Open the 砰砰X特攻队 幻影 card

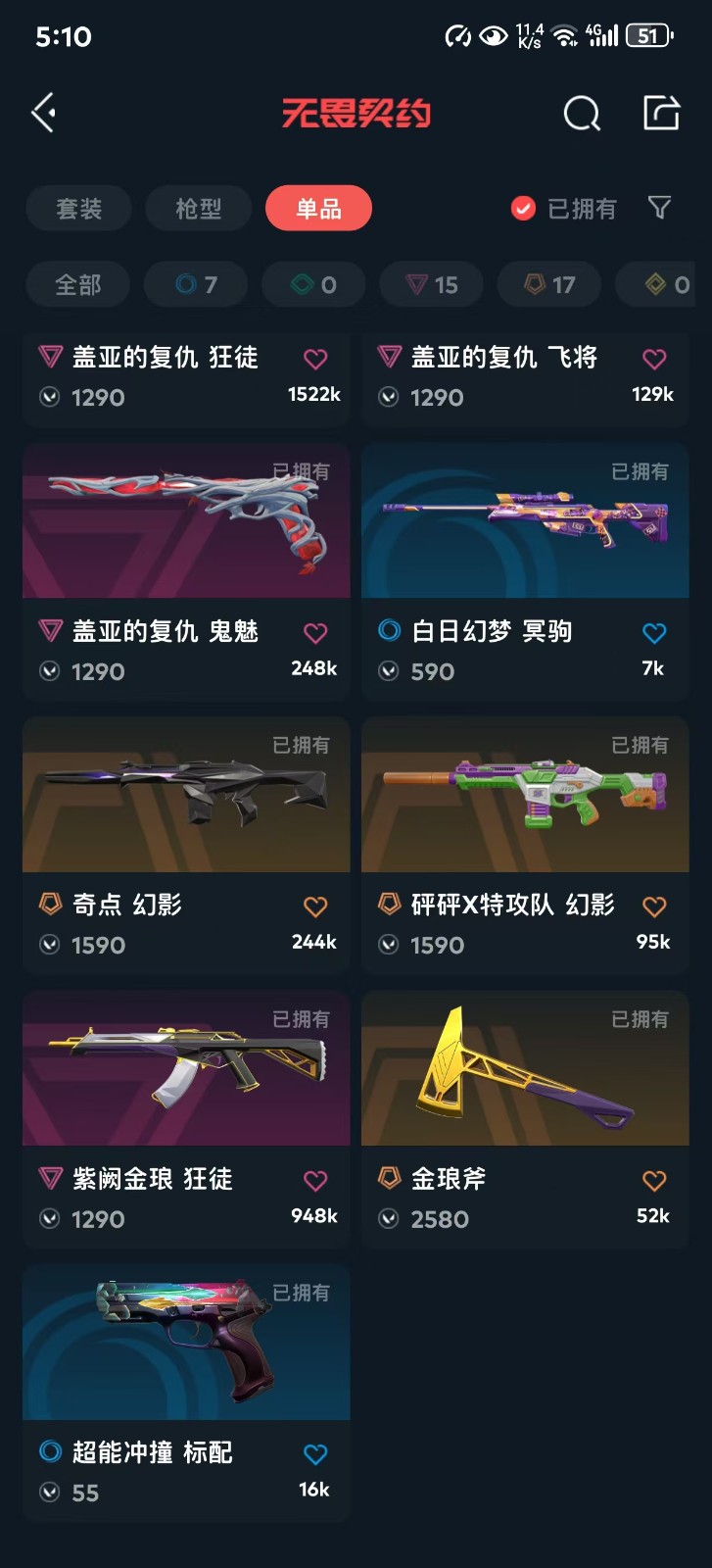(525, 845)
